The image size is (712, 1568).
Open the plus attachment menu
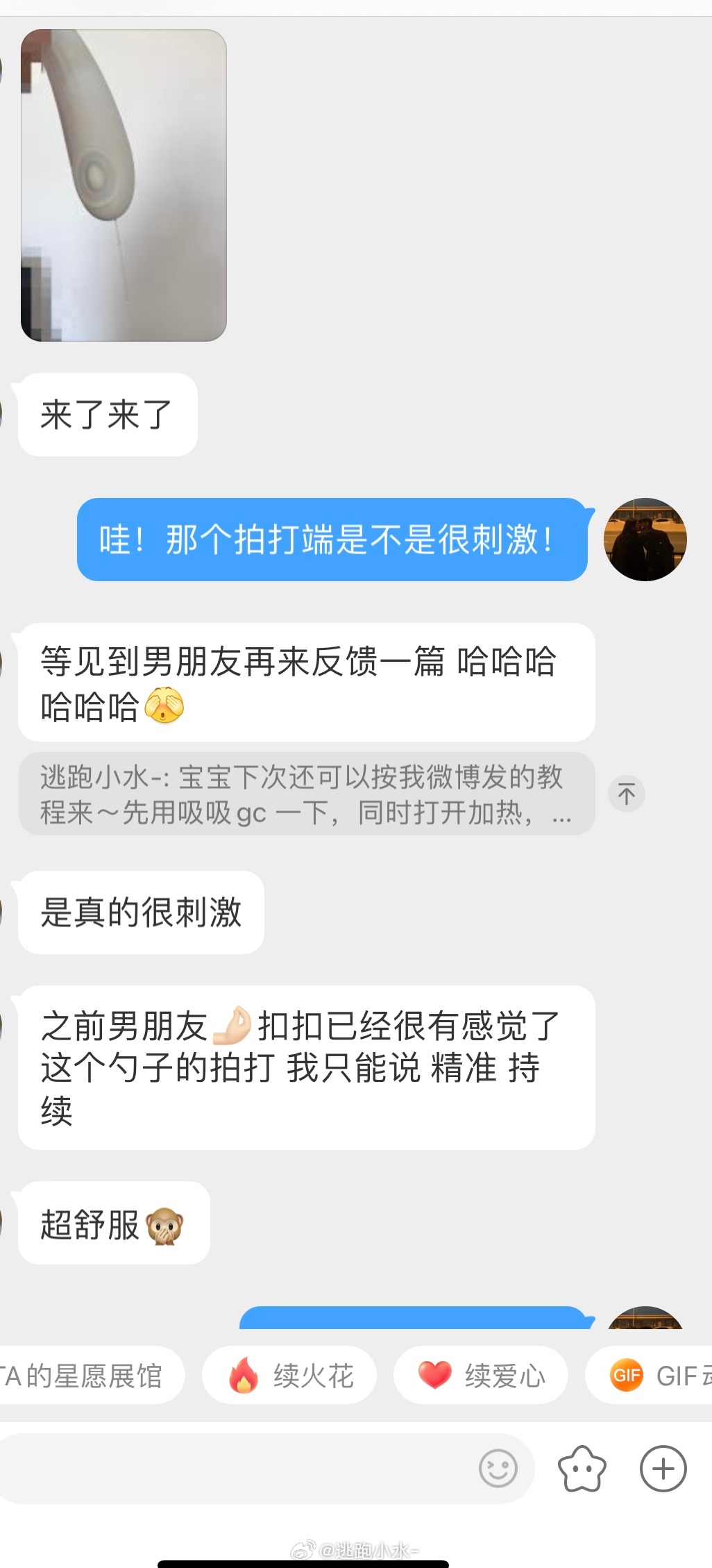tap(663, 1469)
